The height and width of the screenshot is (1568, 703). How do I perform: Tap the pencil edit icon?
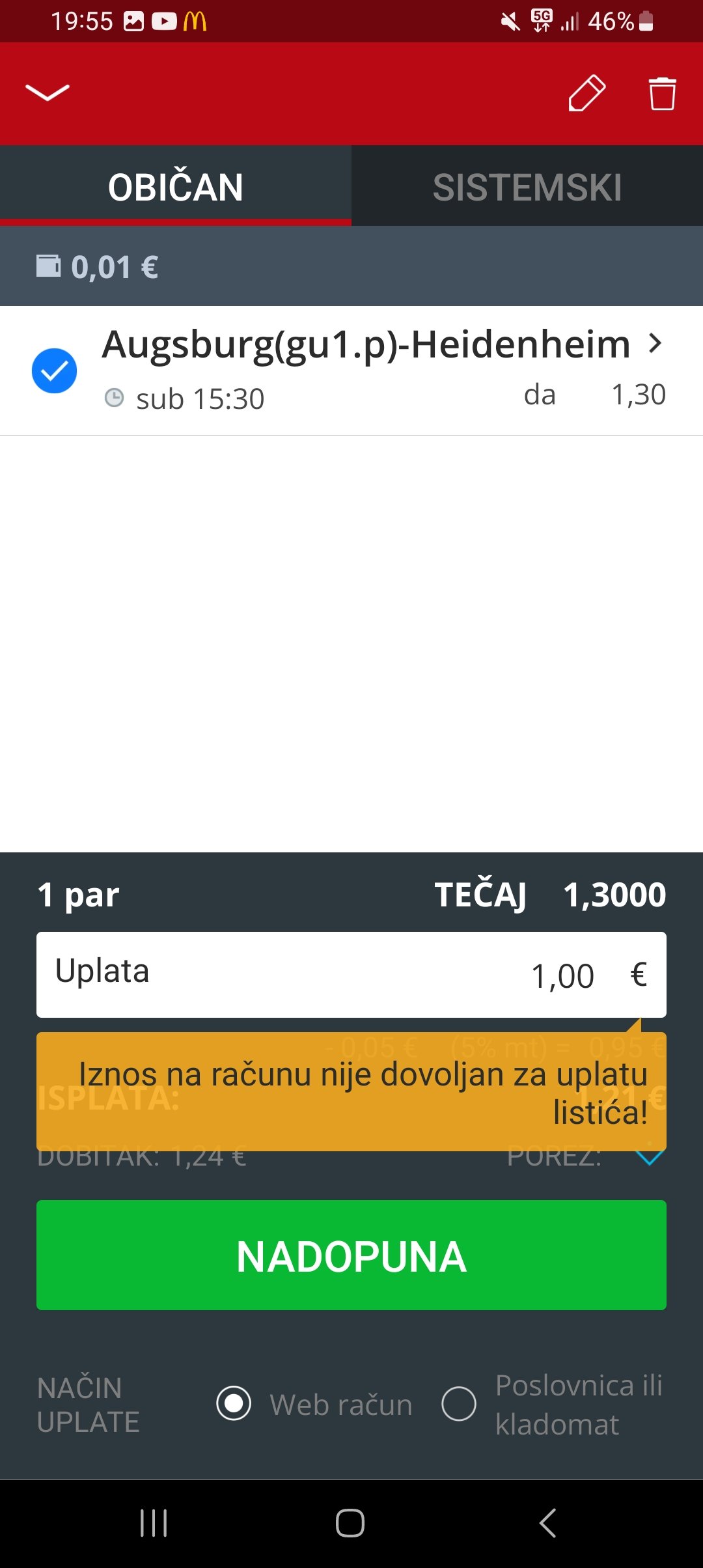pos(586,93)
